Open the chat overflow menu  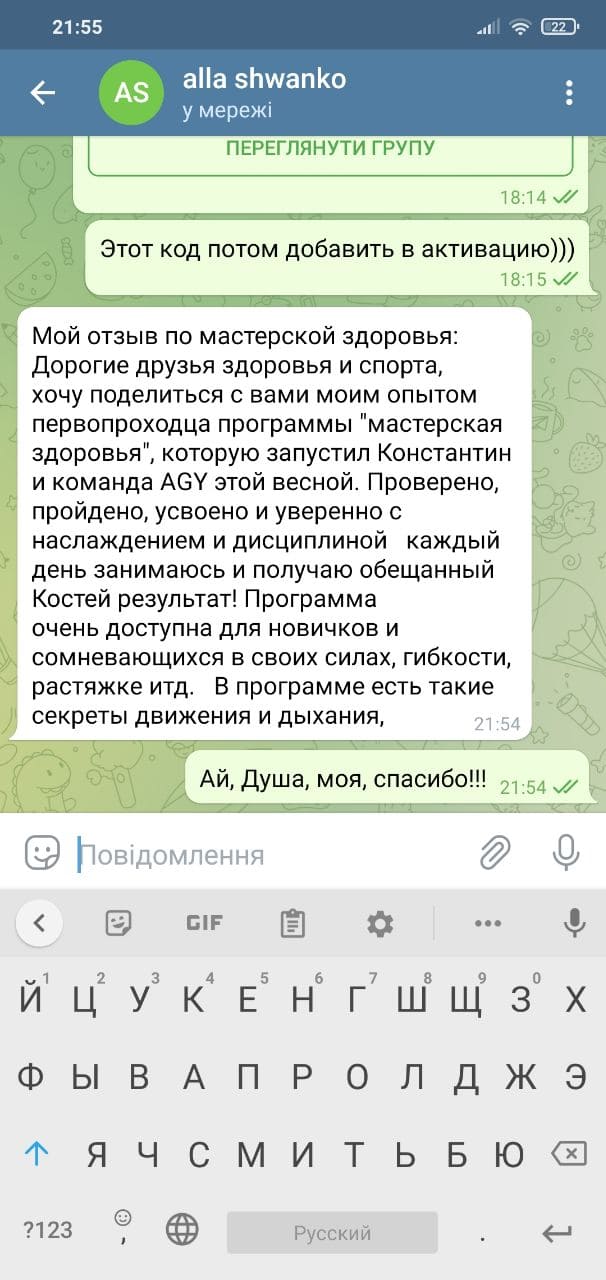[x=569, y=93]
